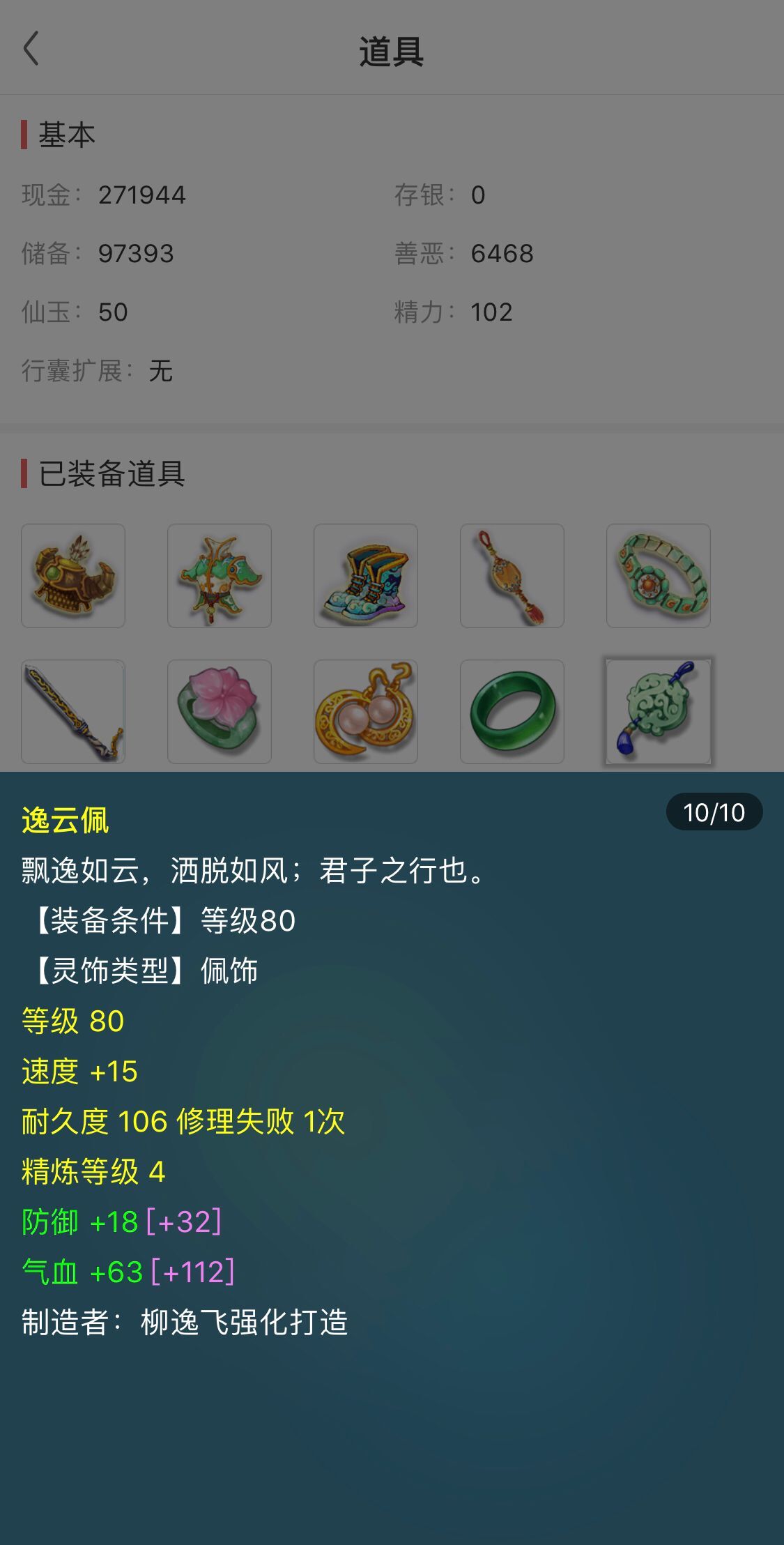Select the green jade bracelet item
784x1545 pixels.
coord(512,712)
